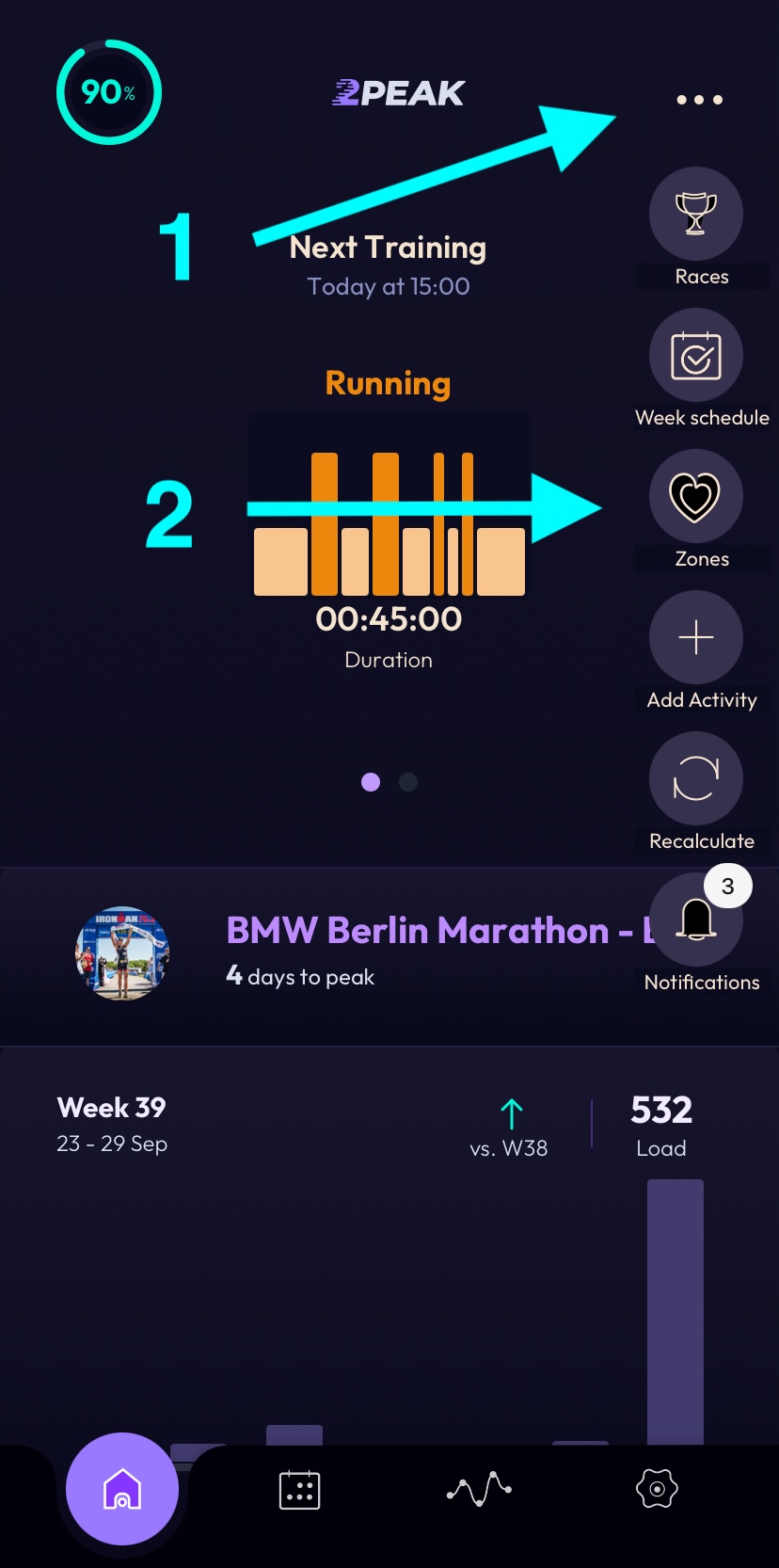Screen dimensions: 779x1568
Task: Switch to the statistics graph tab
Action: 479,1489
